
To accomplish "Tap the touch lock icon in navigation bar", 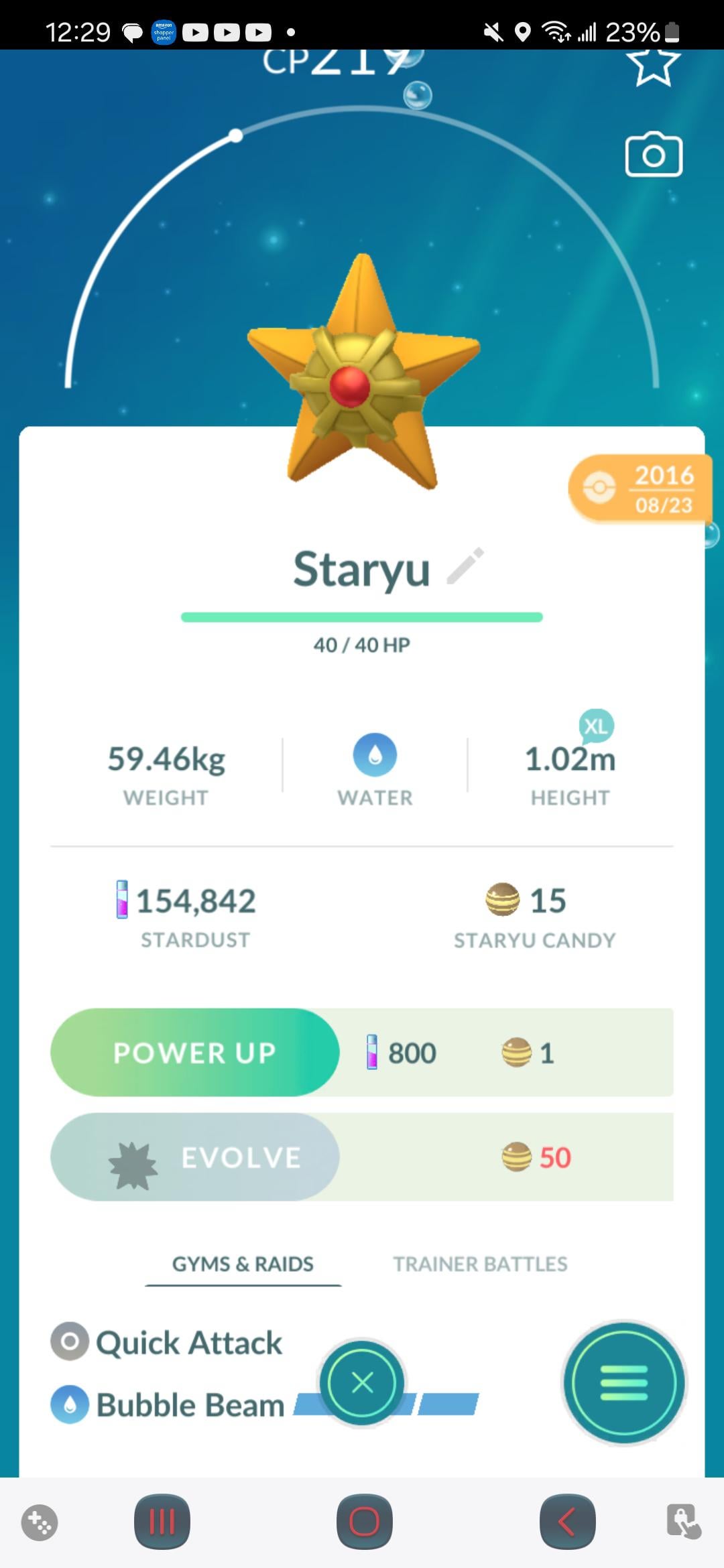I will point(683,1521).
